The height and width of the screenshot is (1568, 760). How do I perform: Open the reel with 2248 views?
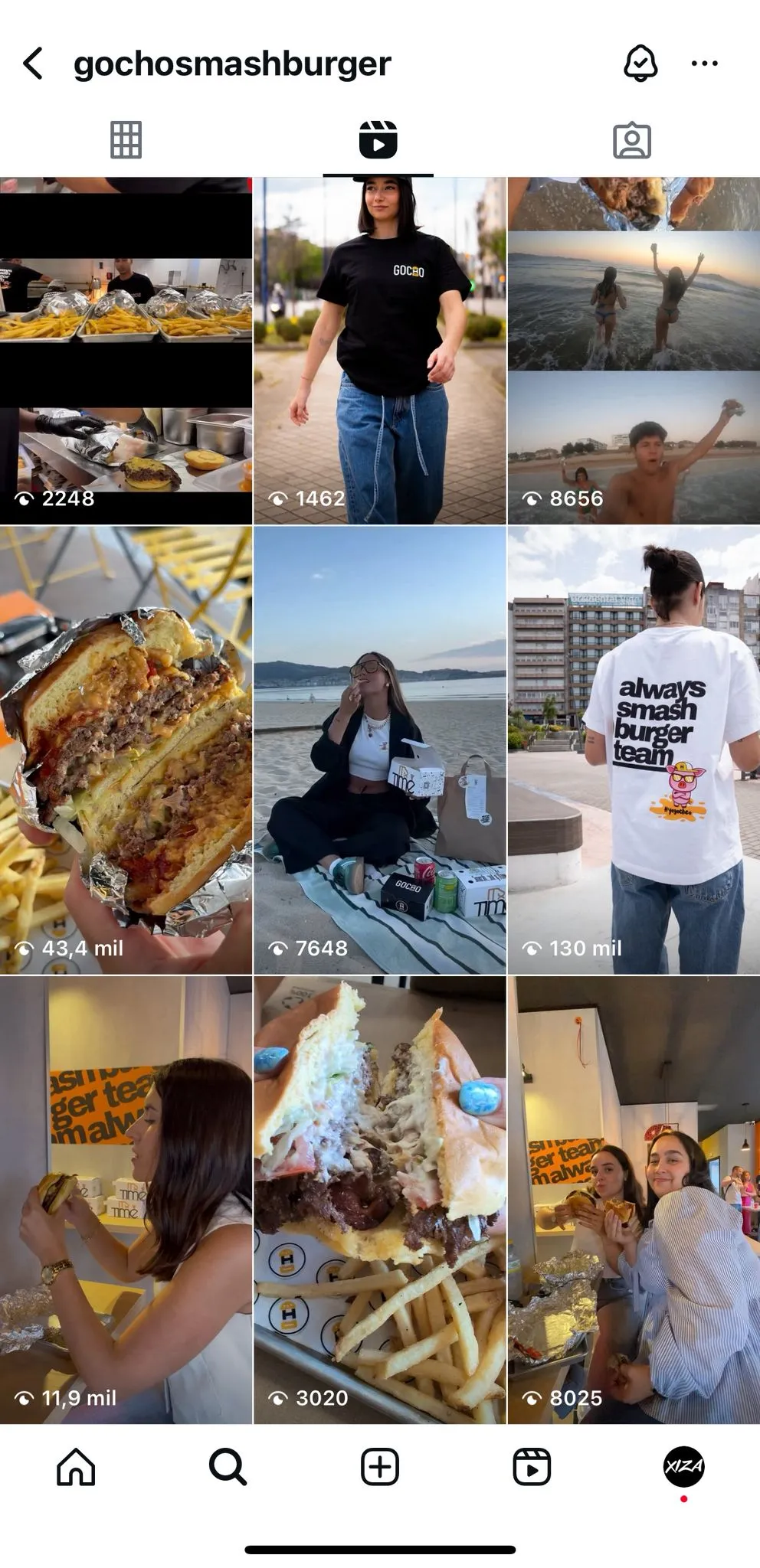coord(126,351)
